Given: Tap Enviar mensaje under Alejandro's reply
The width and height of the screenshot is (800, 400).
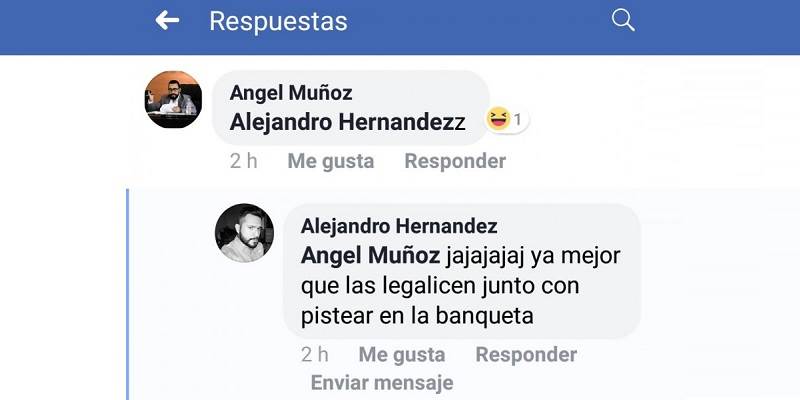Looking at the screenshot, I should tap(382, 382).
